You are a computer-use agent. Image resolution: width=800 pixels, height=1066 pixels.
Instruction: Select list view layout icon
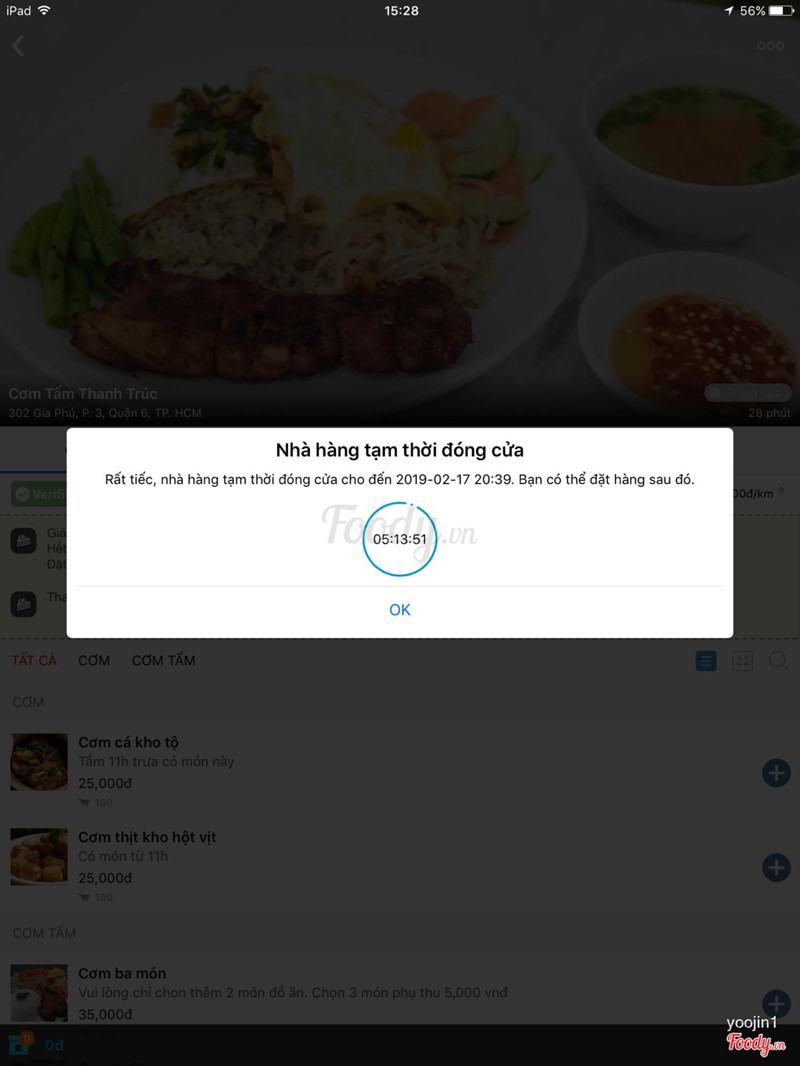click(x=706, y=661)
